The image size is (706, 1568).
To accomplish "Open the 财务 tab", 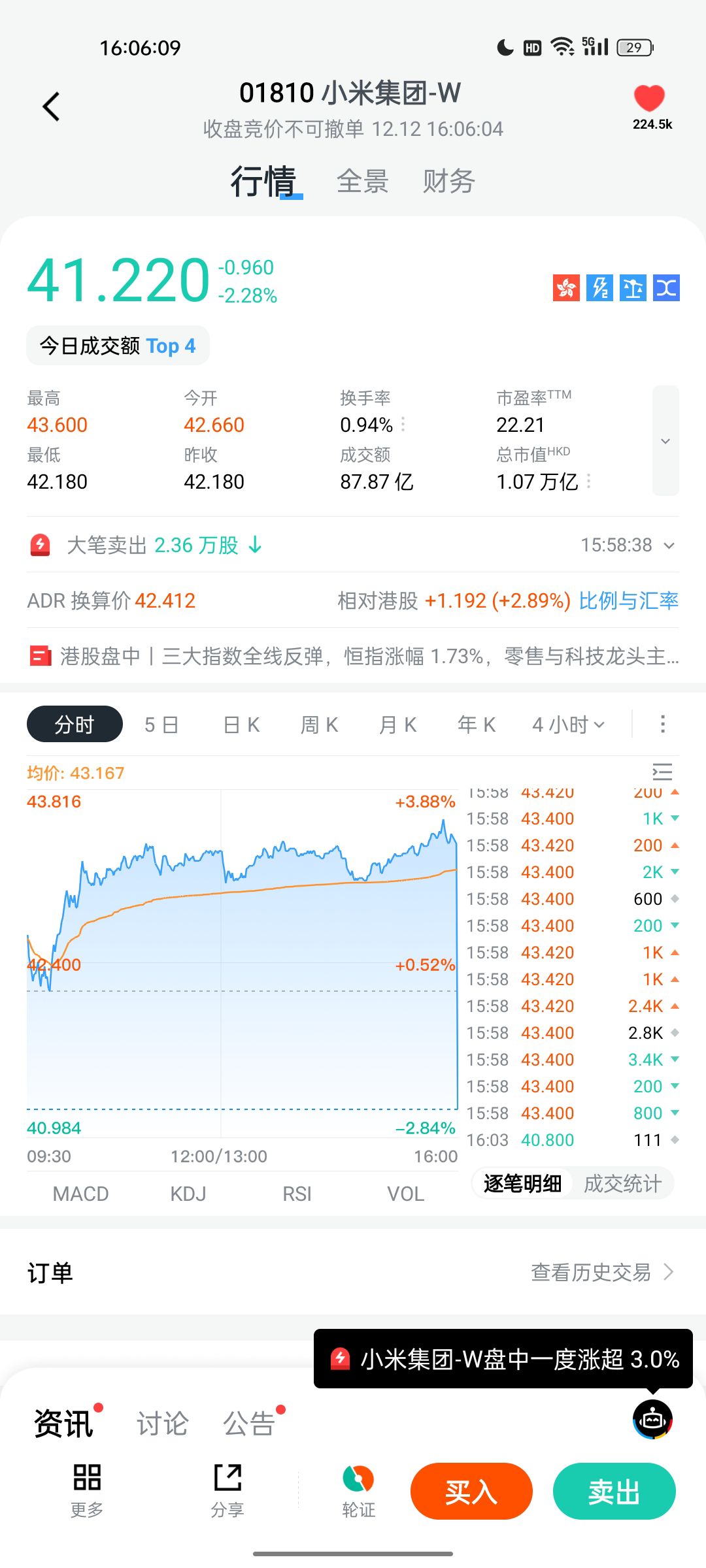I will click(x=448, y=181).
